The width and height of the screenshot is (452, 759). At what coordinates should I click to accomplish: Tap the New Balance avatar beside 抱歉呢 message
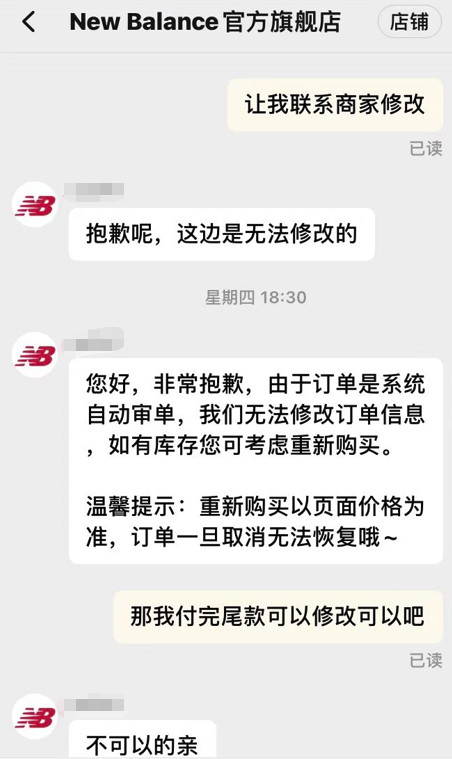pyautogui.click(x=34, y=204)
